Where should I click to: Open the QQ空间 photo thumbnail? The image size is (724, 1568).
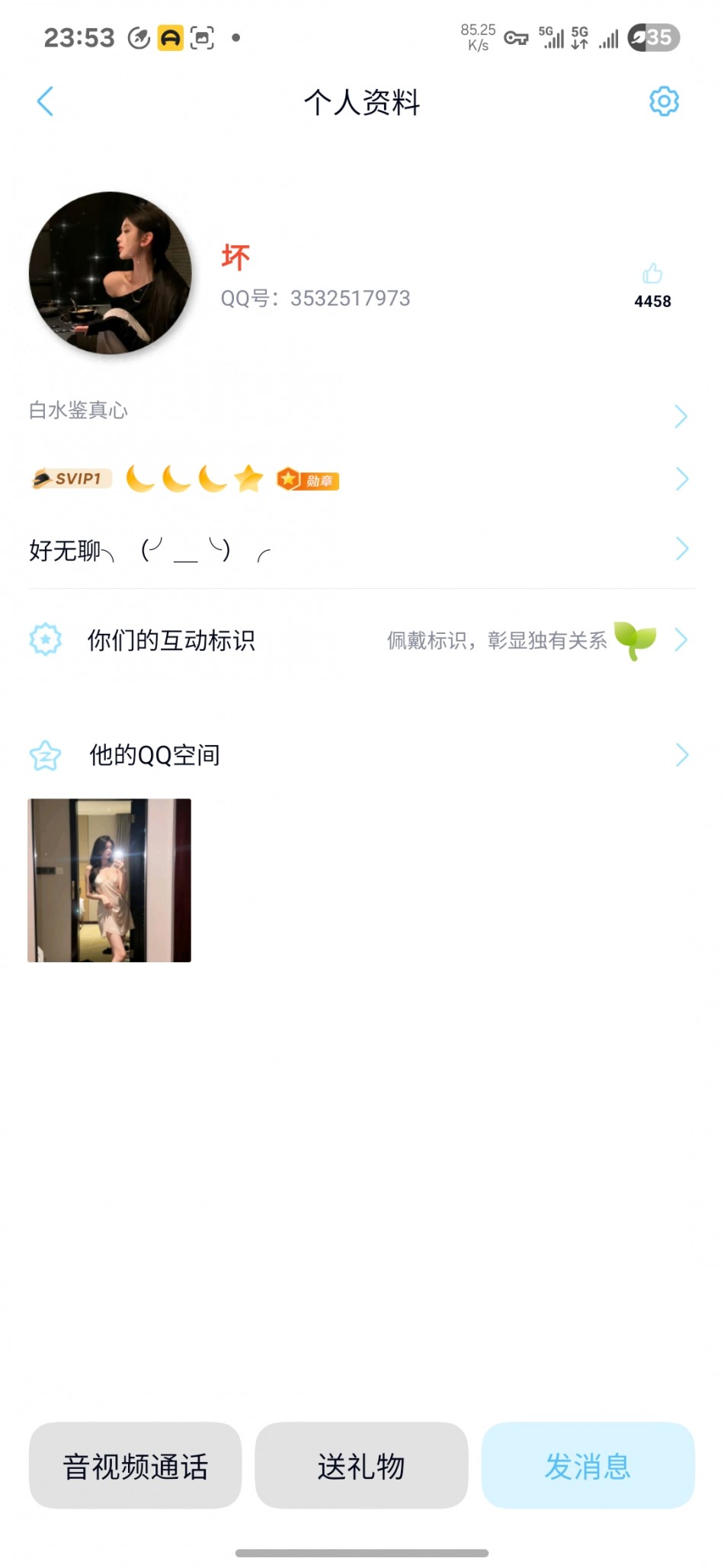(x=109, y=880)
